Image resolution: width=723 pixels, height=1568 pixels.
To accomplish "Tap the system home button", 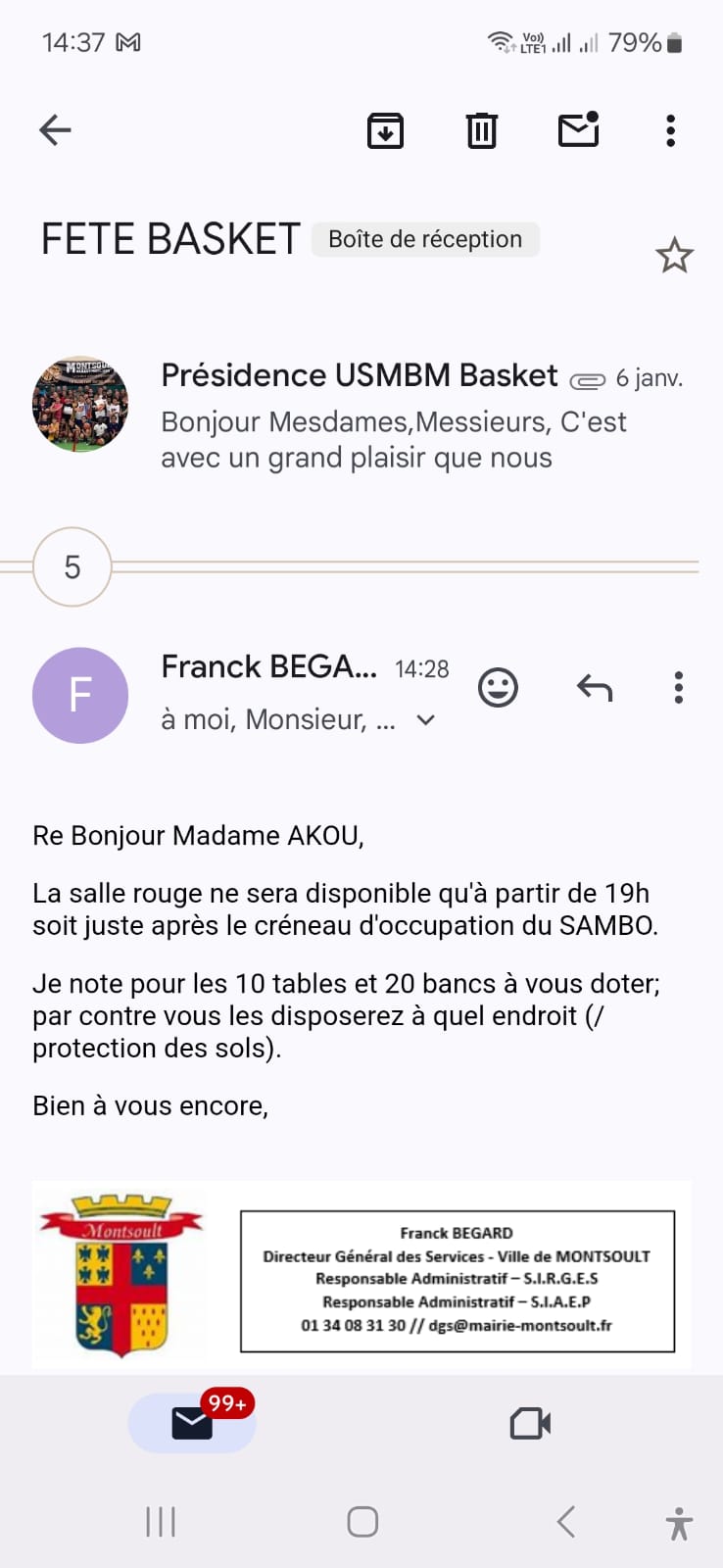I will click(x=362, y=1522).
